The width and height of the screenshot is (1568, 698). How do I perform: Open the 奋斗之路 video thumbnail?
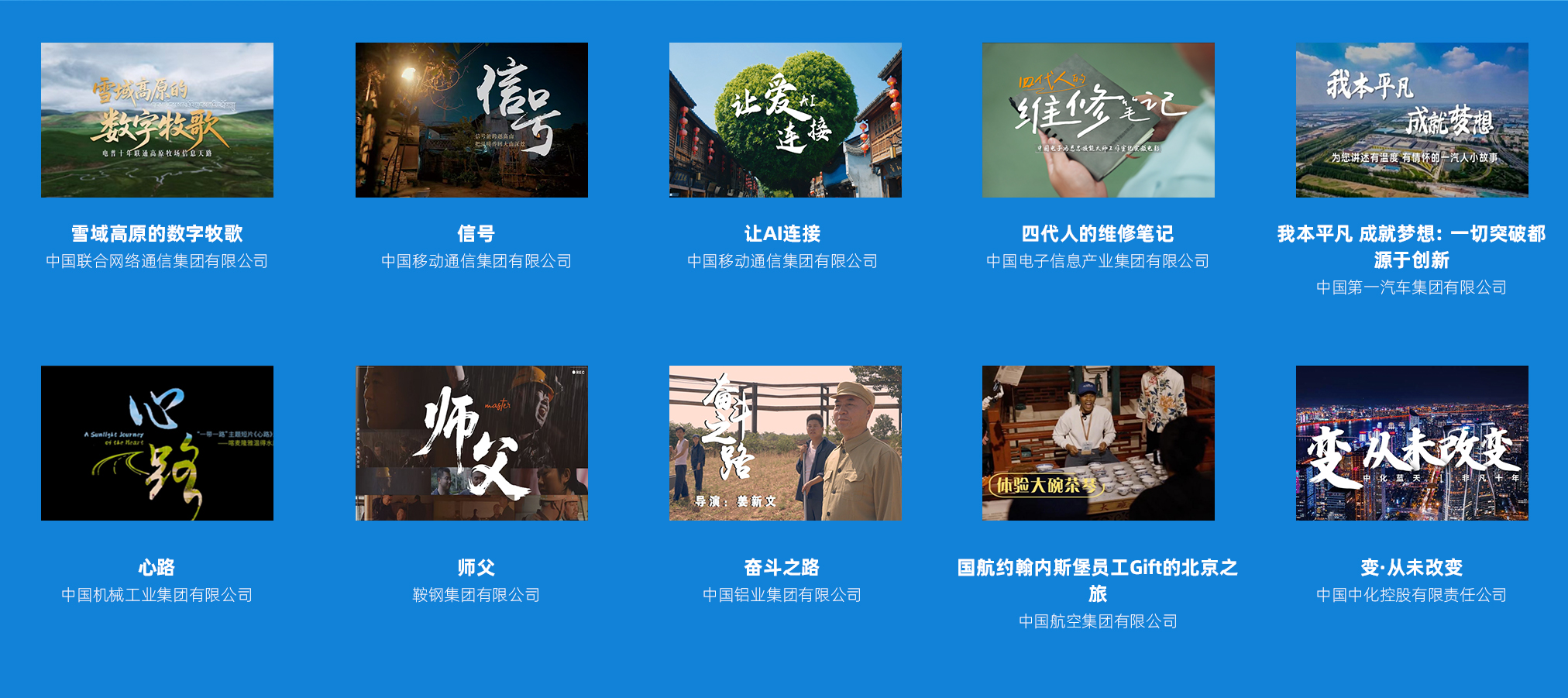785,442
